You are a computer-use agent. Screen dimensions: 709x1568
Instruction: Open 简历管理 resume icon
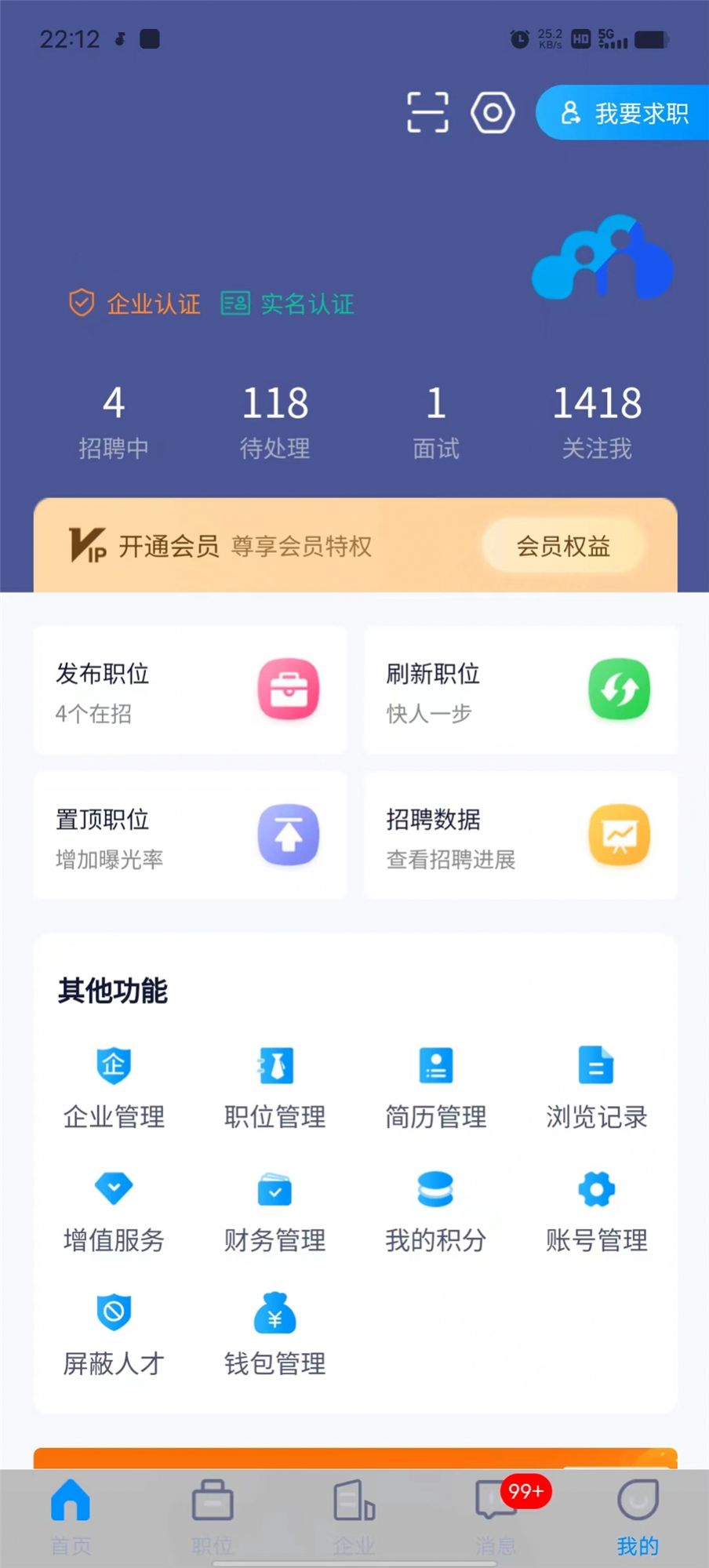pos(435,1066)
